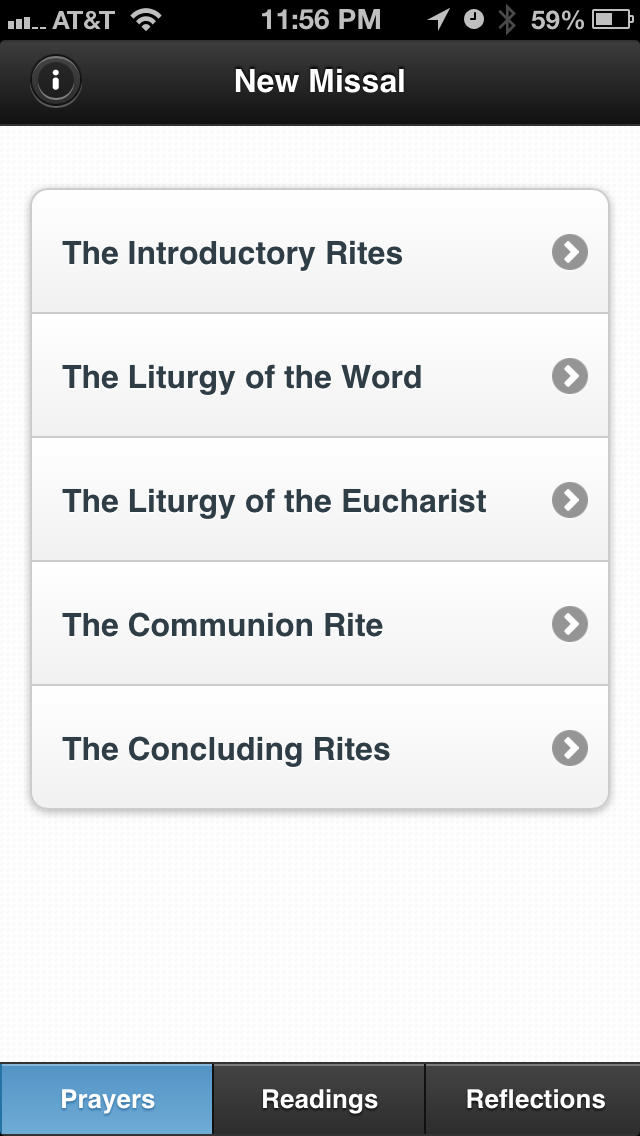Viewport: 640px width, 1136px height.
Task: Open the info button
Action: (56, 80)
